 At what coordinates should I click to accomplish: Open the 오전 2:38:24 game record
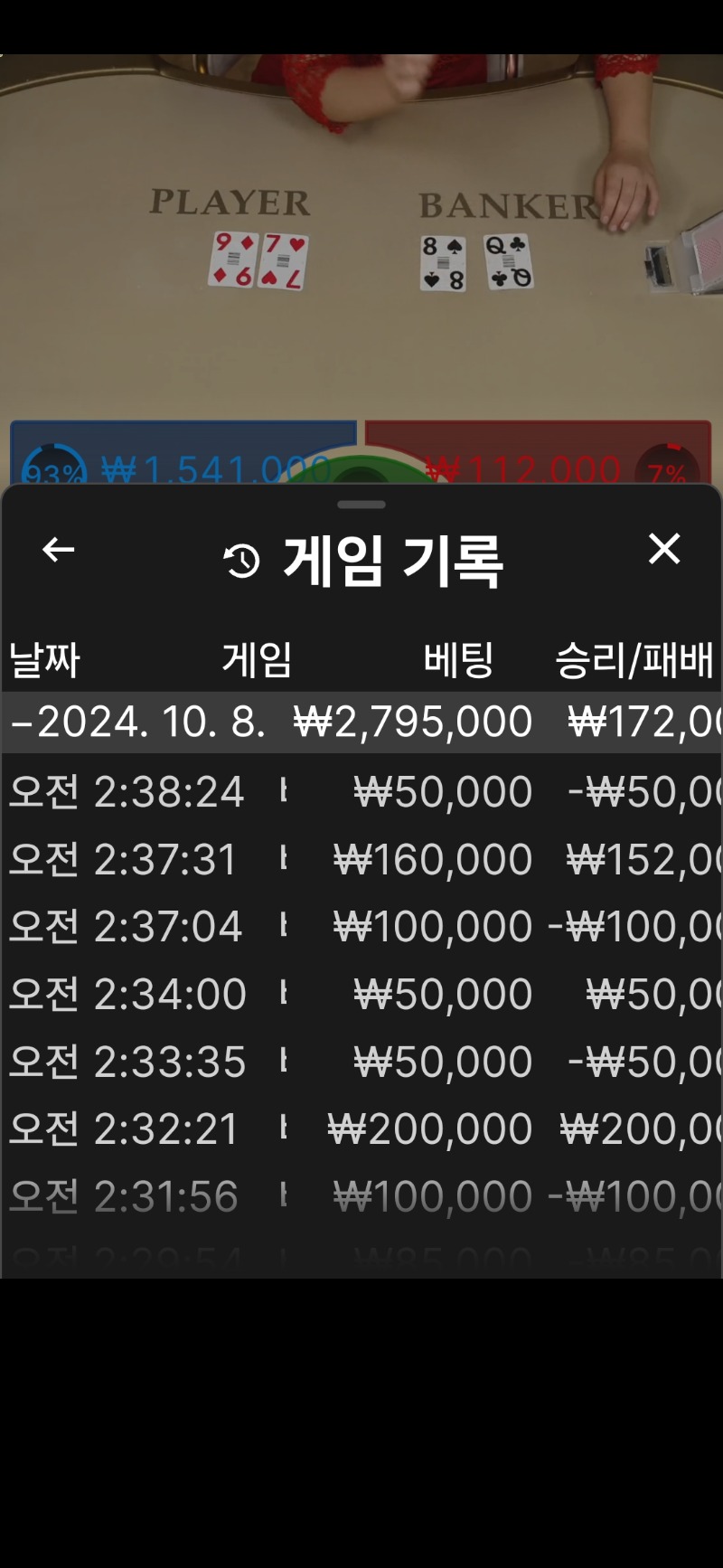361,792
